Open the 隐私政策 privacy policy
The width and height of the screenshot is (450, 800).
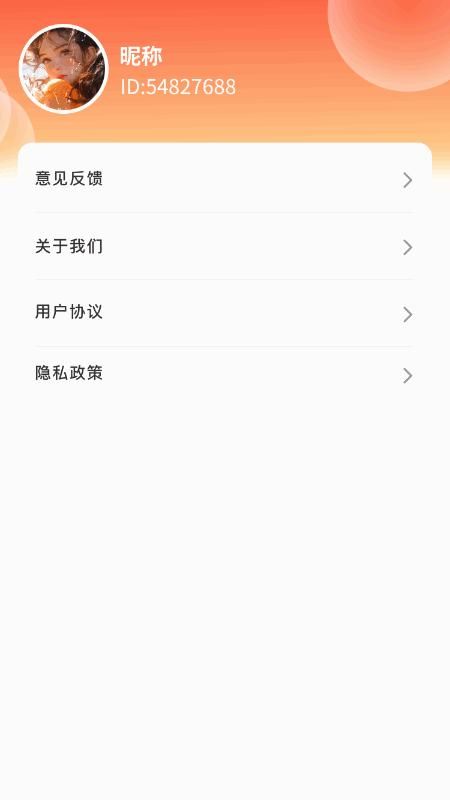[224, 374]
